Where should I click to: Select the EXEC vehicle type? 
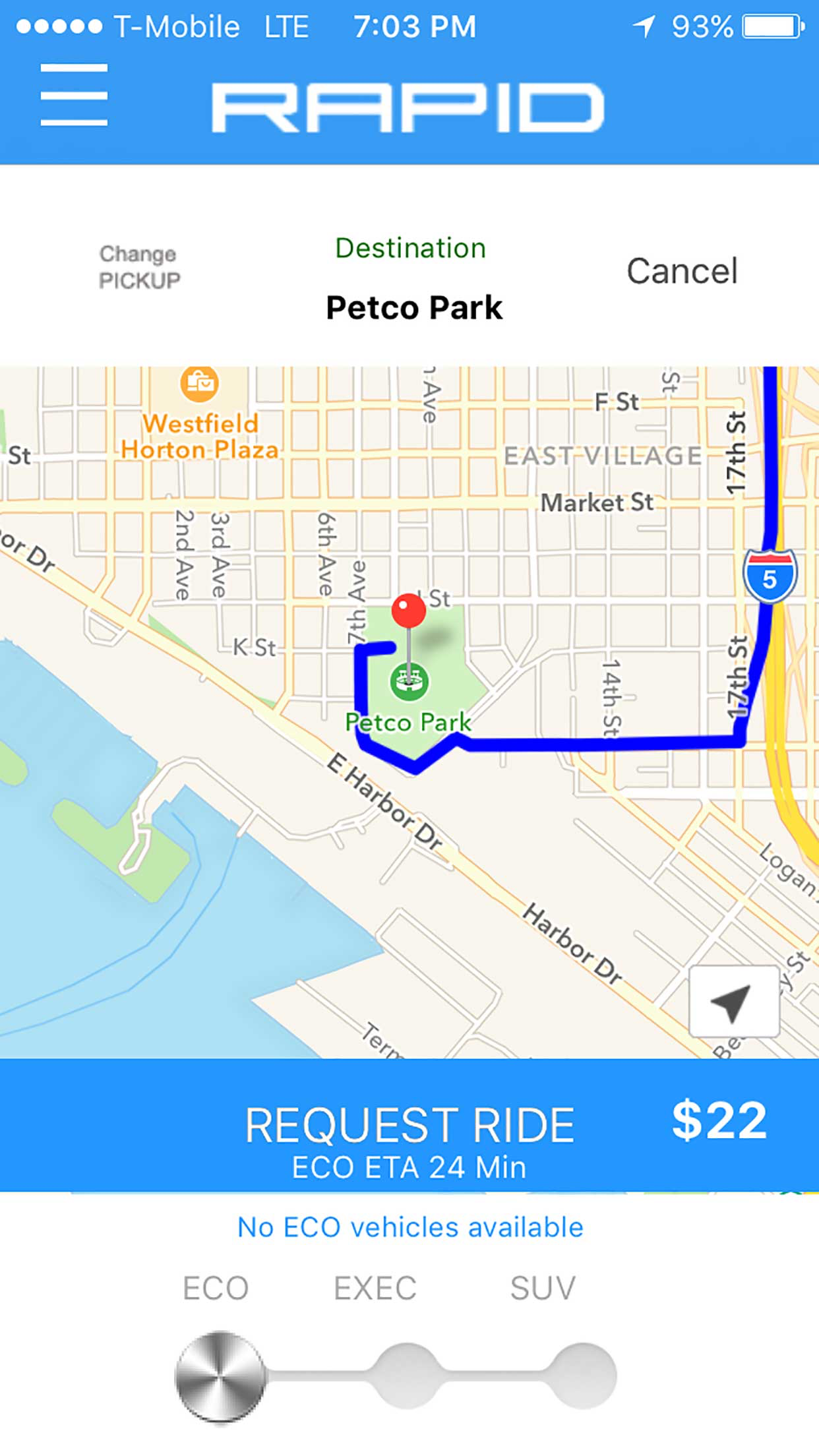pos(407,1375)
